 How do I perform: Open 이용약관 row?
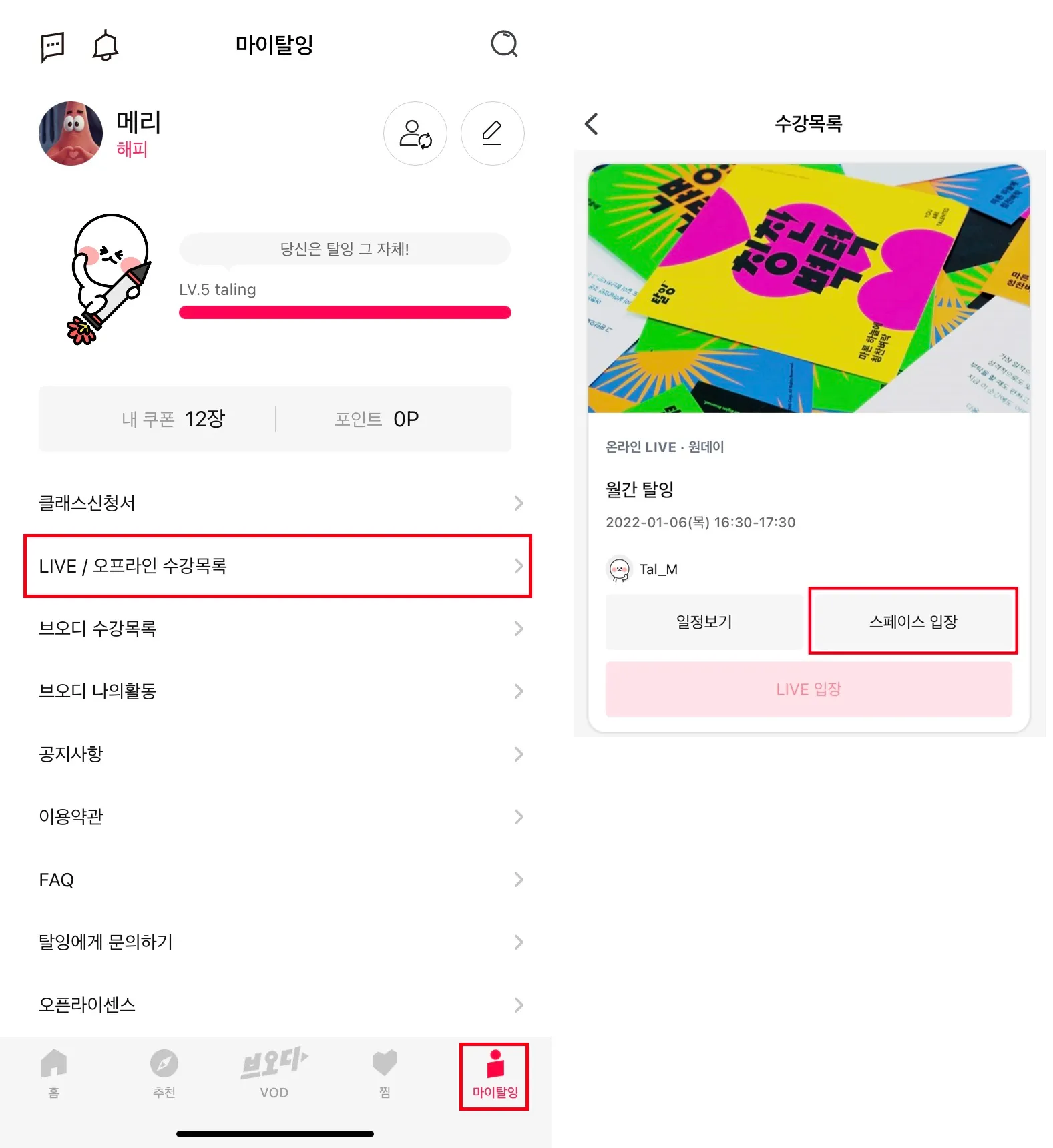point(276,817)
